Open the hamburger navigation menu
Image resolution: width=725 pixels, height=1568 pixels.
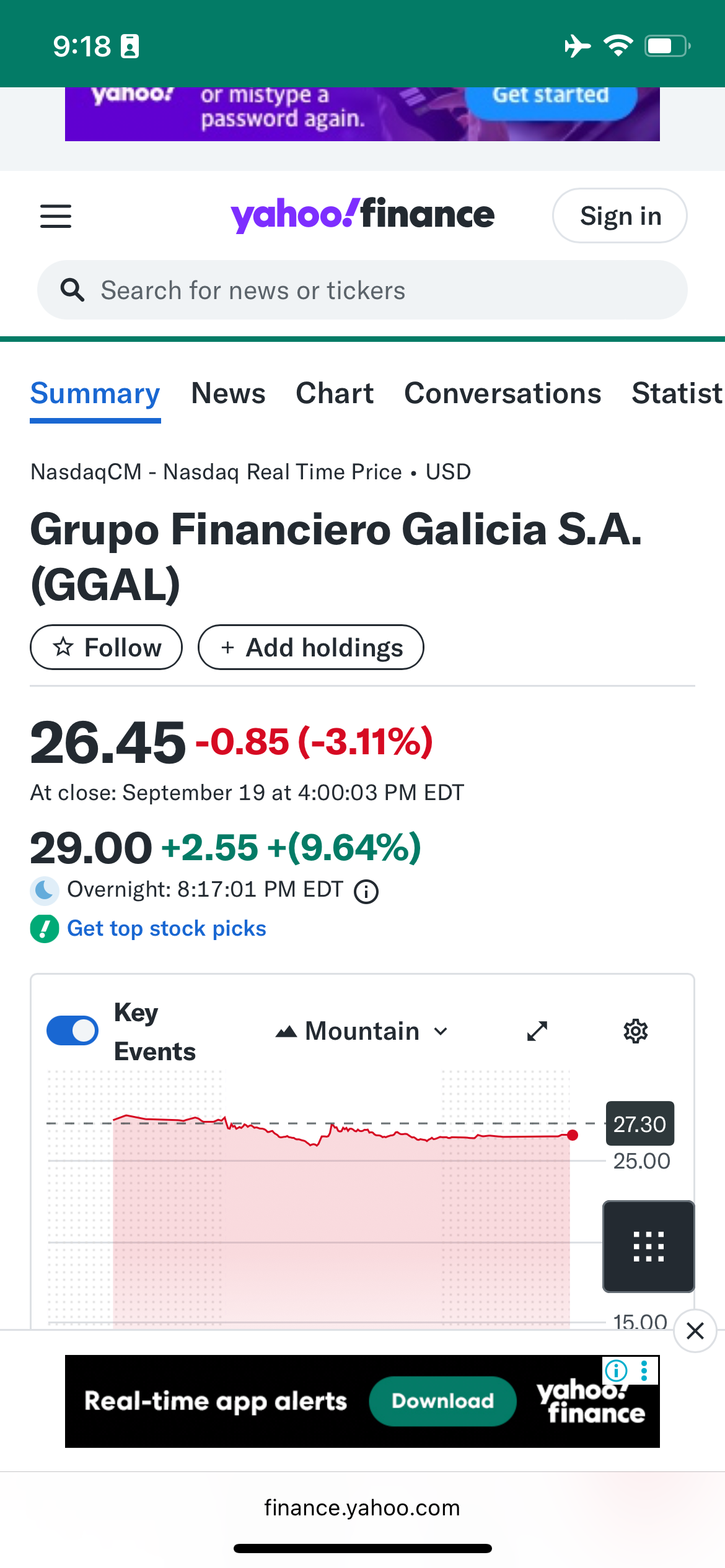coord(56,216)
